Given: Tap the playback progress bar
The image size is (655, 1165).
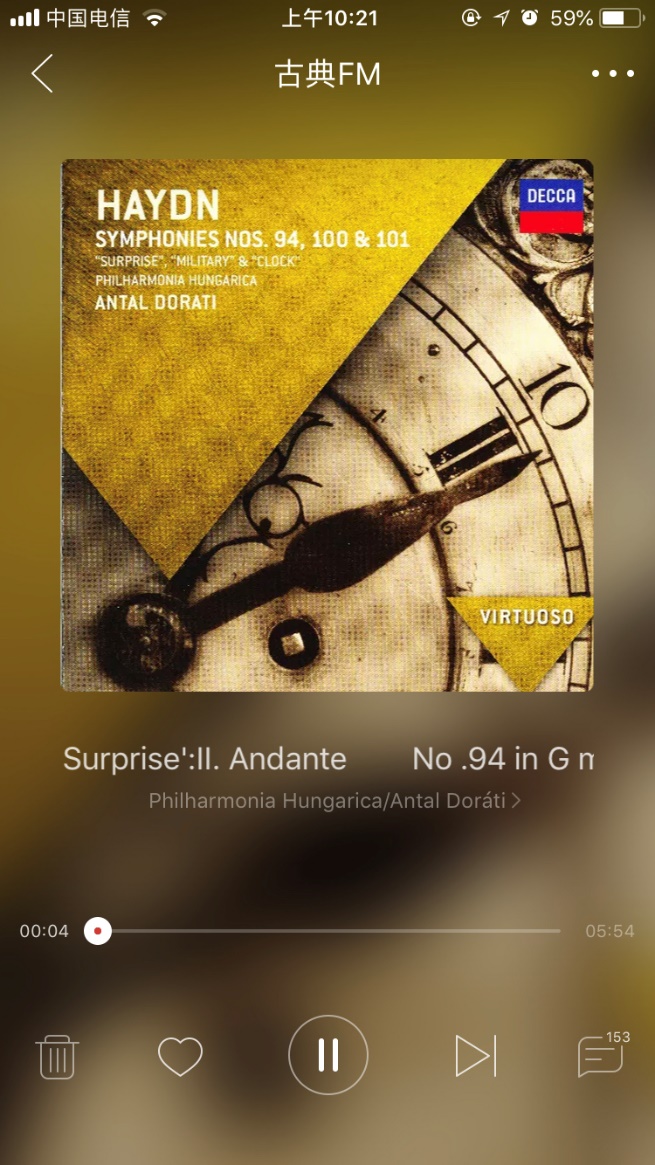Looking at the screenshot, I should (330, 931).
